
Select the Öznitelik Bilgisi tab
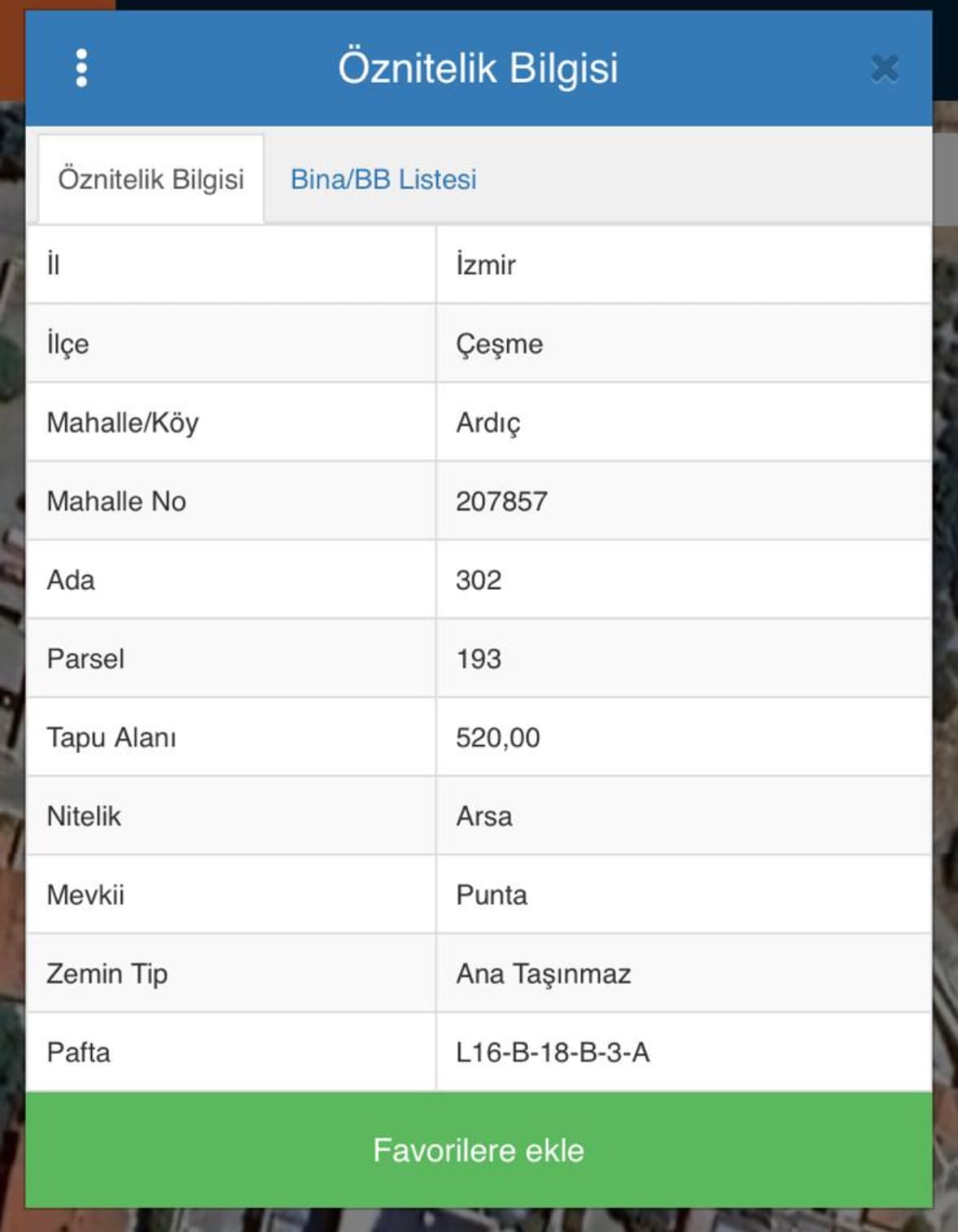coord(151,180)
